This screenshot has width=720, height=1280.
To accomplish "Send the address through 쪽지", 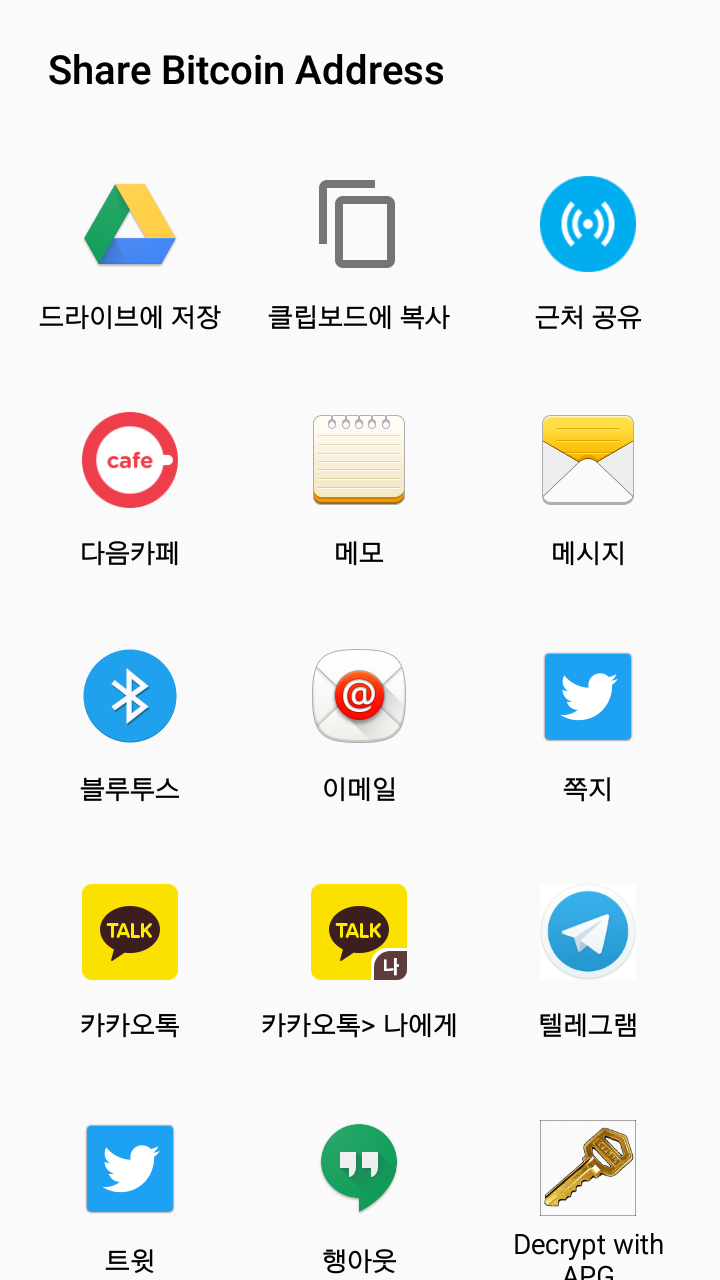I will click(x=587, y=696).
